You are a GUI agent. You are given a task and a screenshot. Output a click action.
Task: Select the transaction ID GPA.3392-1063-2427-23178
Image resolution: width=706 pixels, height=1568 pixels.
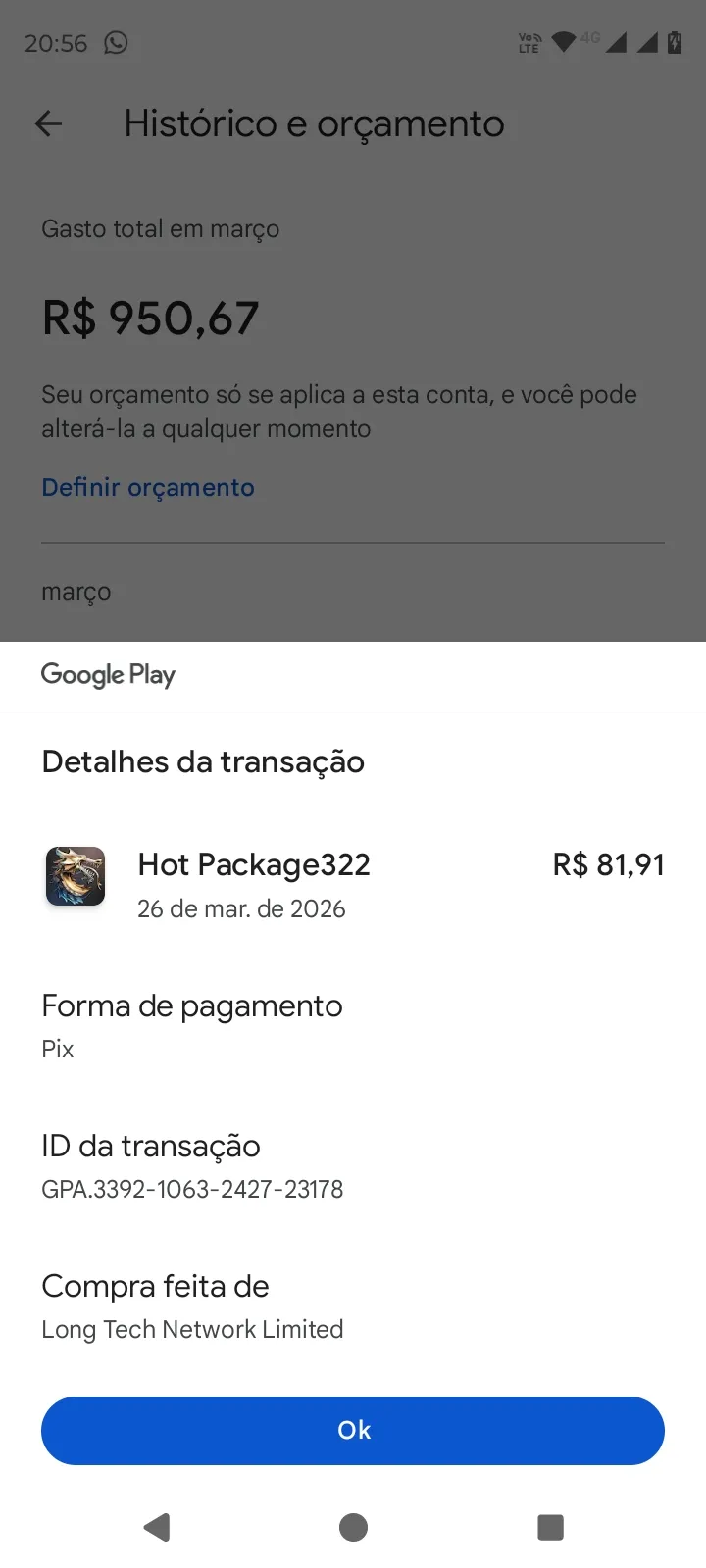point(192,1189)
